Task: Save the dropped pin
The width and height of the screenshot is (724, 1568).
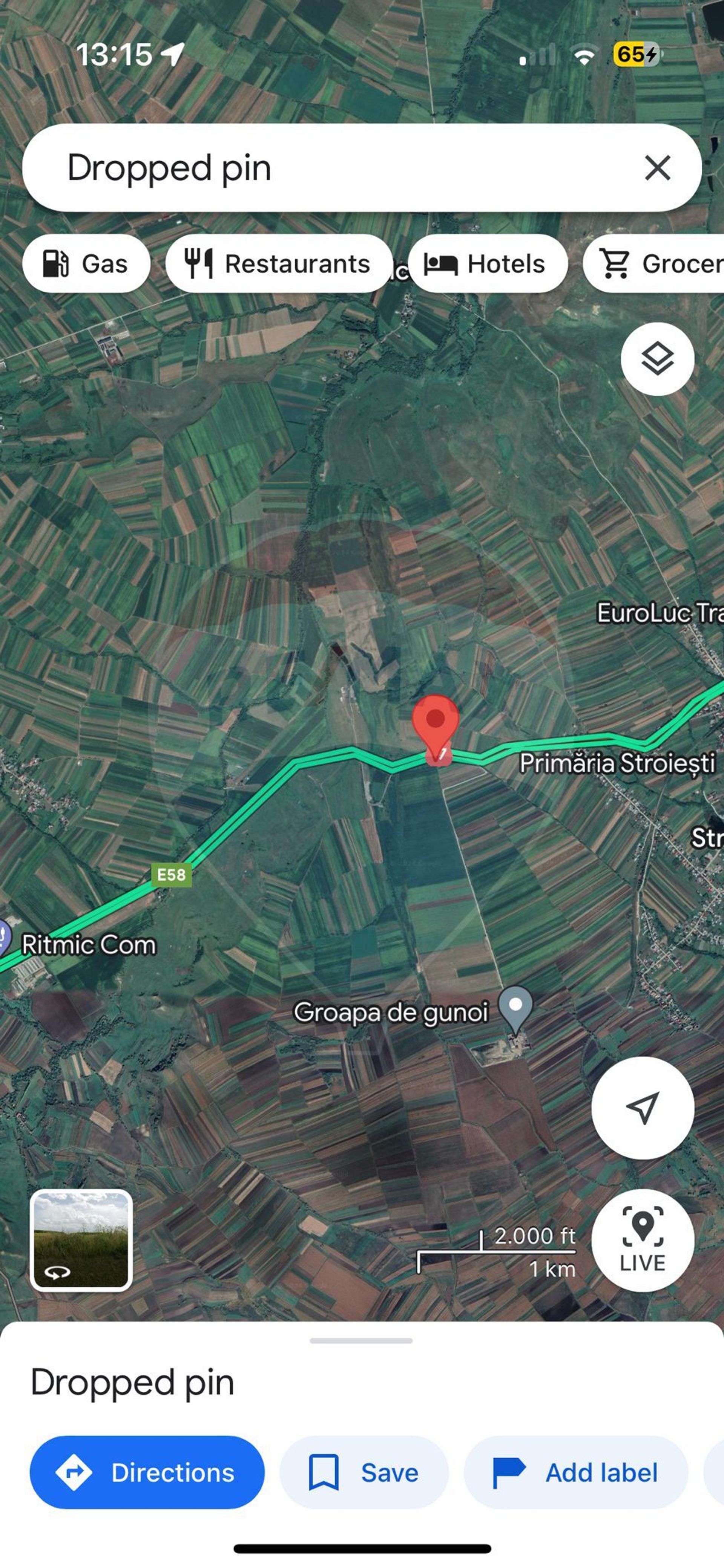Action: (364, 1472)
